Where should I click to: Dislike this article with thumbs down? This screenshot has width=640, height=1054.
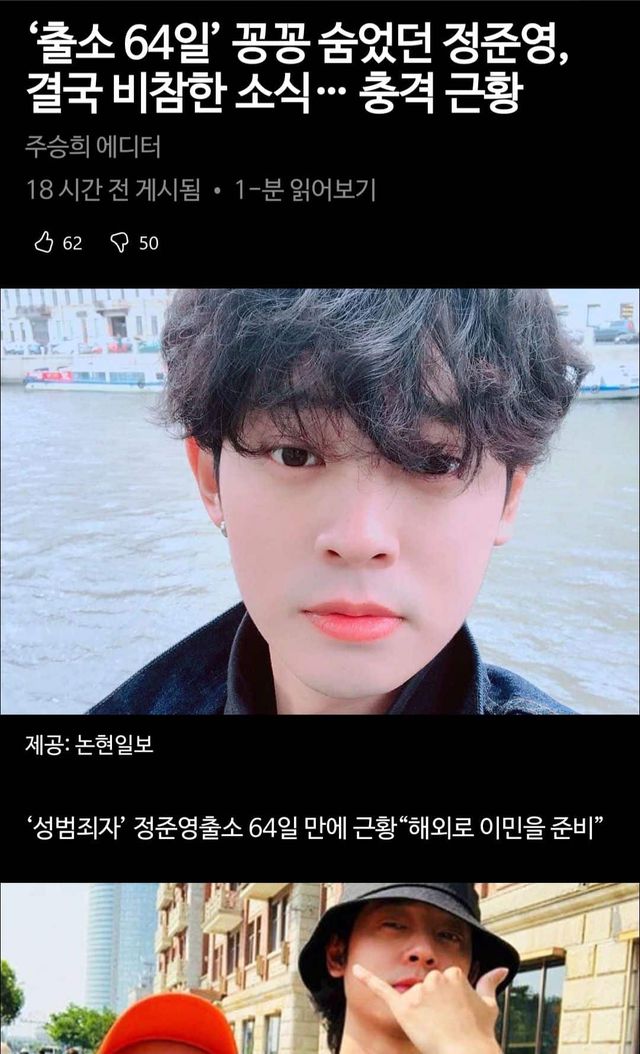tap(120, 243)
